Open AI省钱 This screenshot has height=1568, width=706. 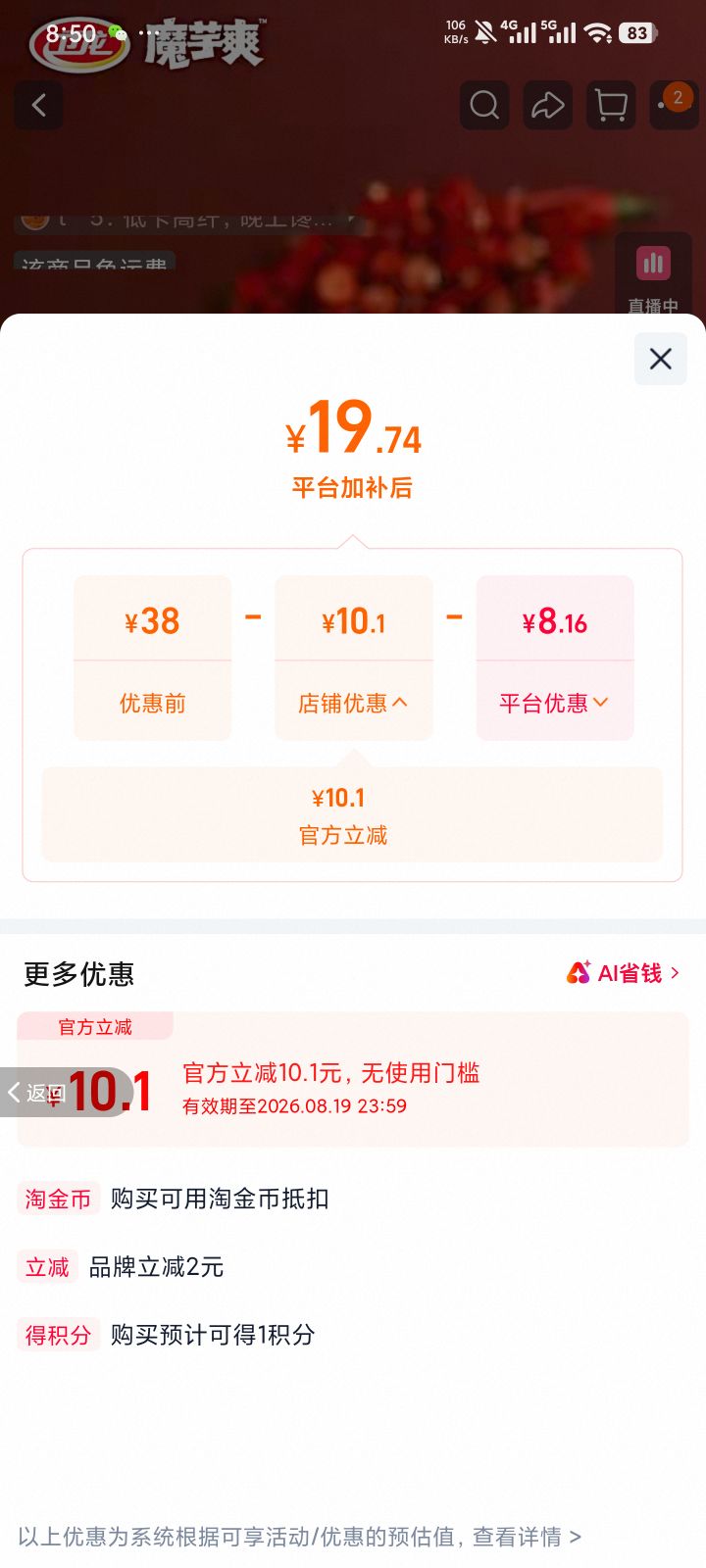(x=624, y=973)
